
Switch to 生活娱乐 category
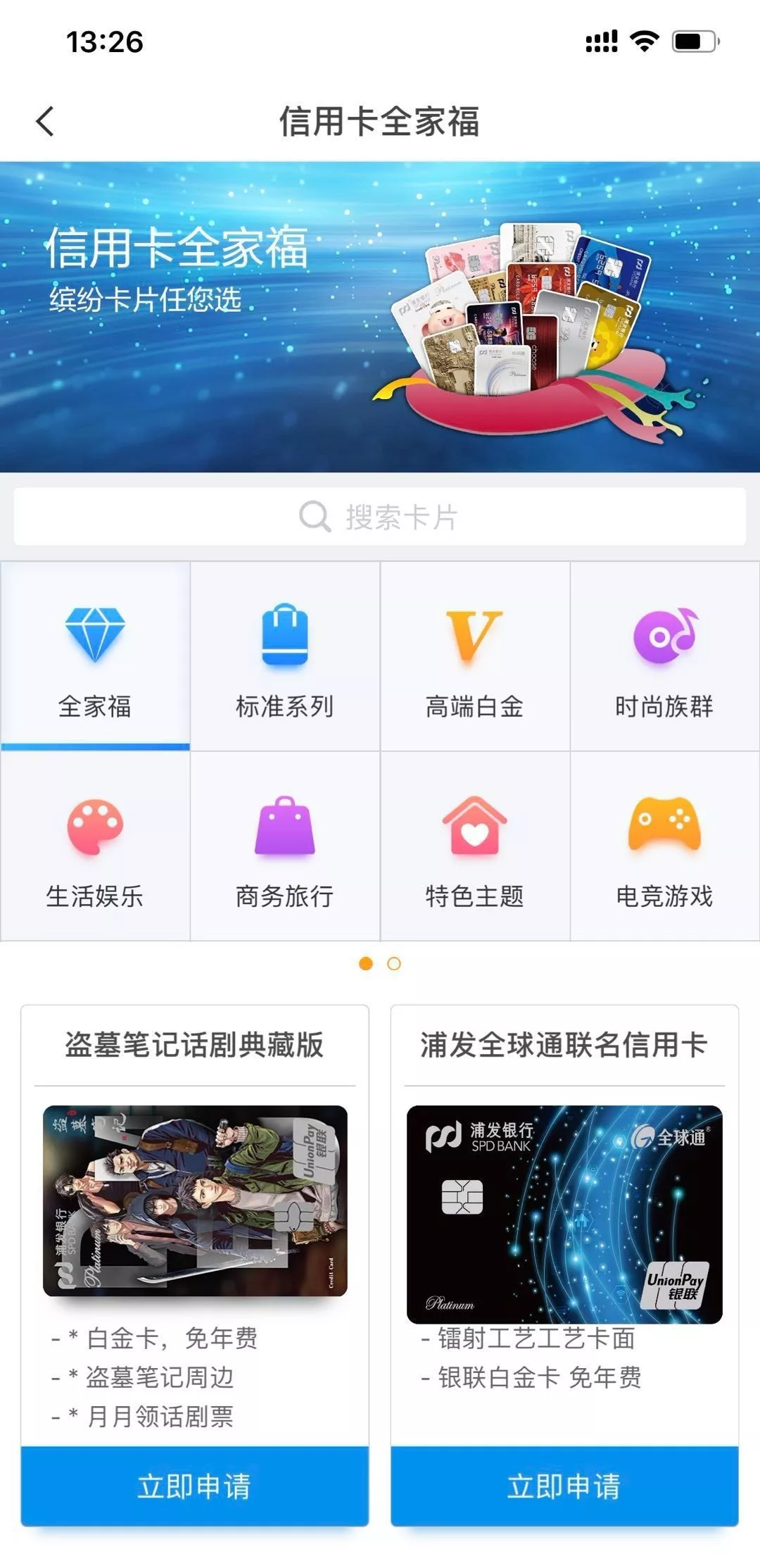tap(95, 846)
